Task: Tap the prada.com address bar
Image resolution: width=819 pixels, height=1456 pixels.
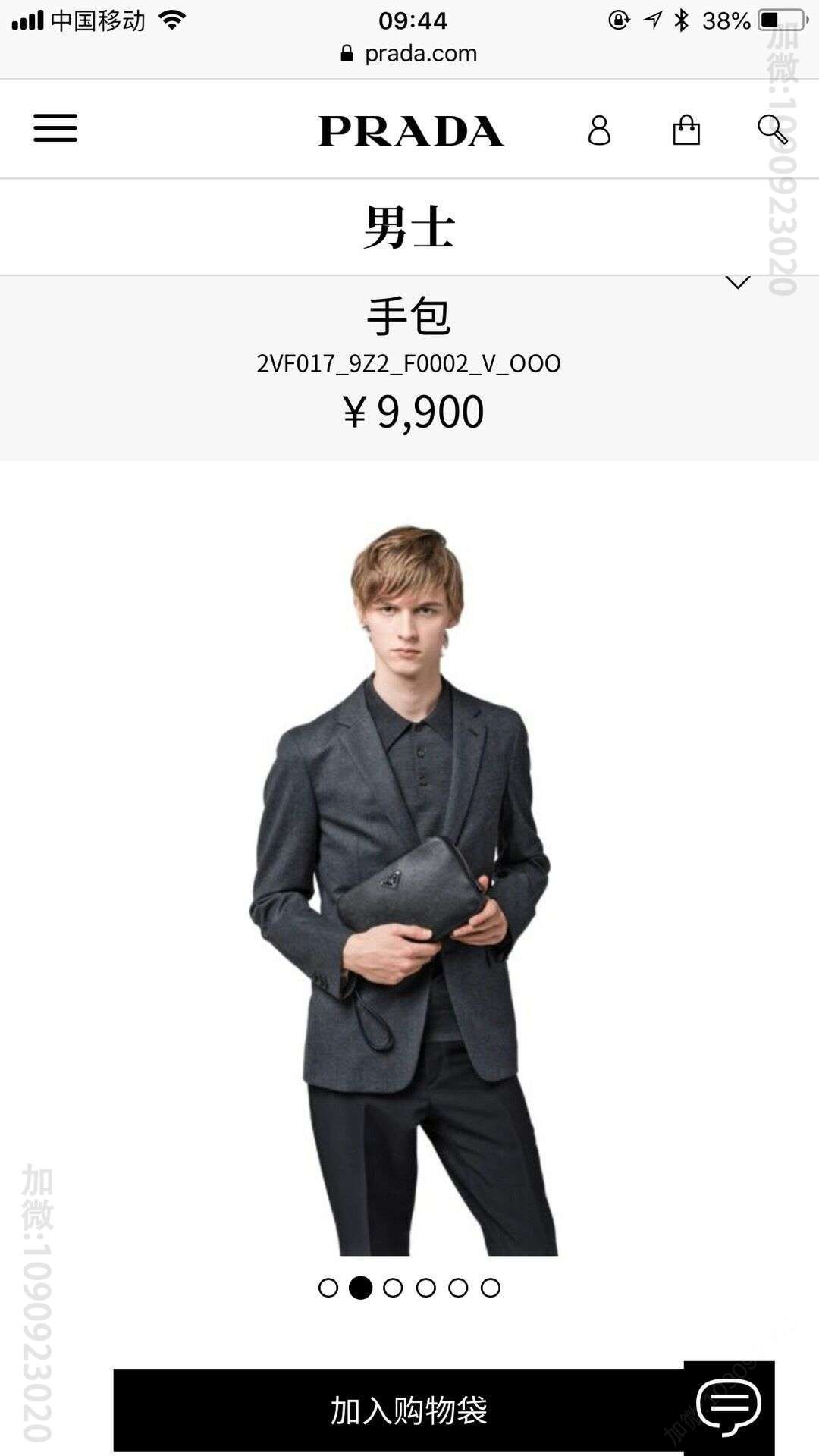Action: [409, 53]
